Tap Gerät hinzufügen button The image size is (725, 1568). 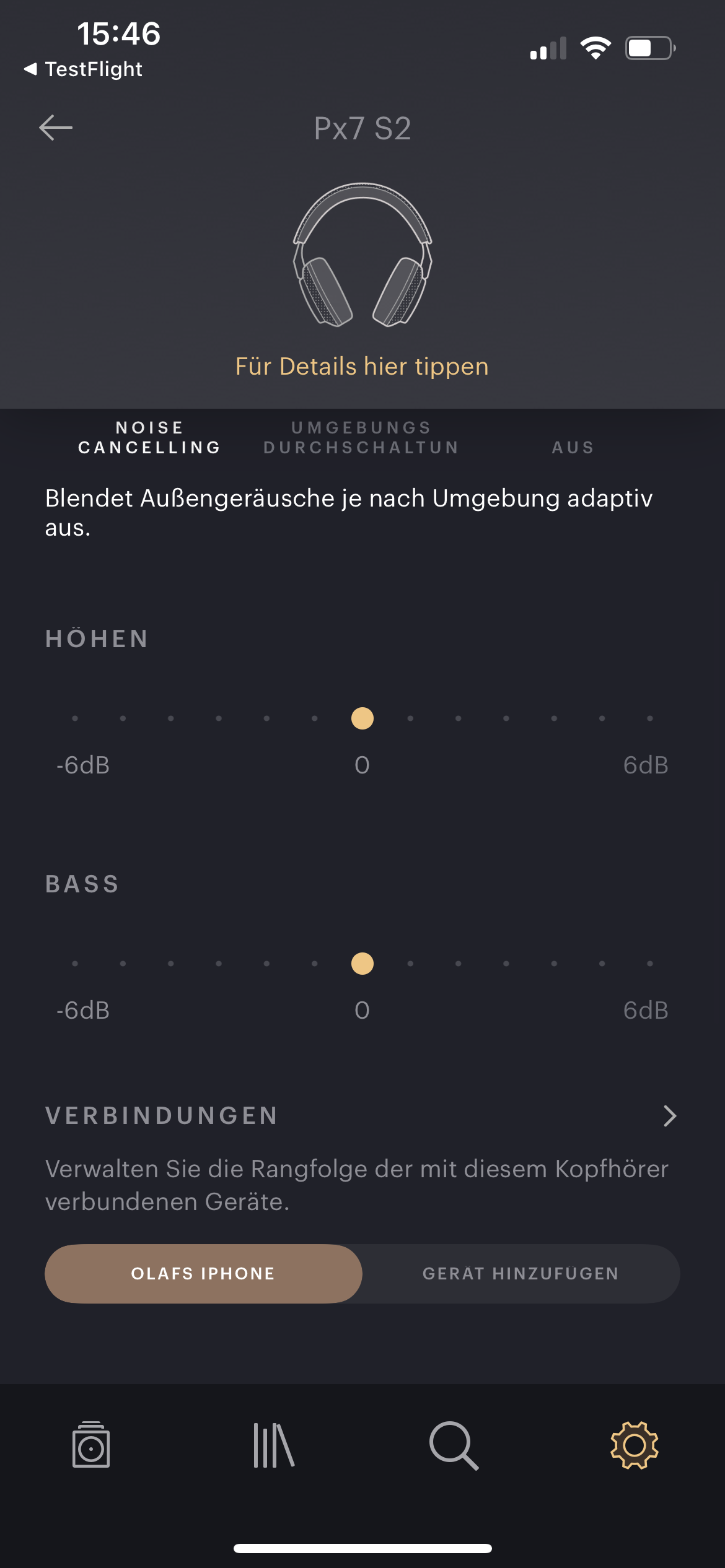tap(521, 1274)
